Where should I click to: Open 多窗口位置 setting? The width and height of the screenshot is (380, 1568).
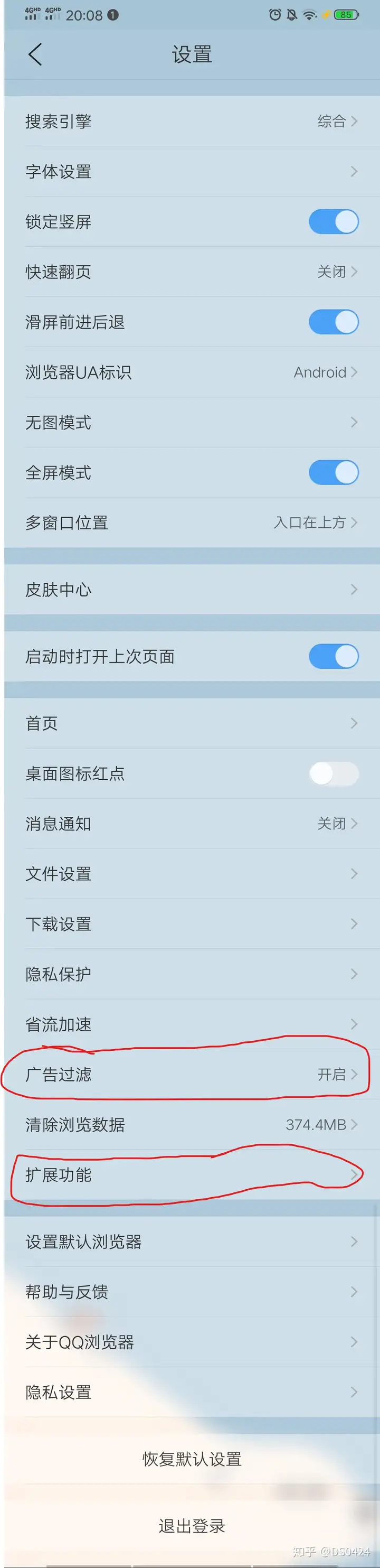(x=191, y=522)
